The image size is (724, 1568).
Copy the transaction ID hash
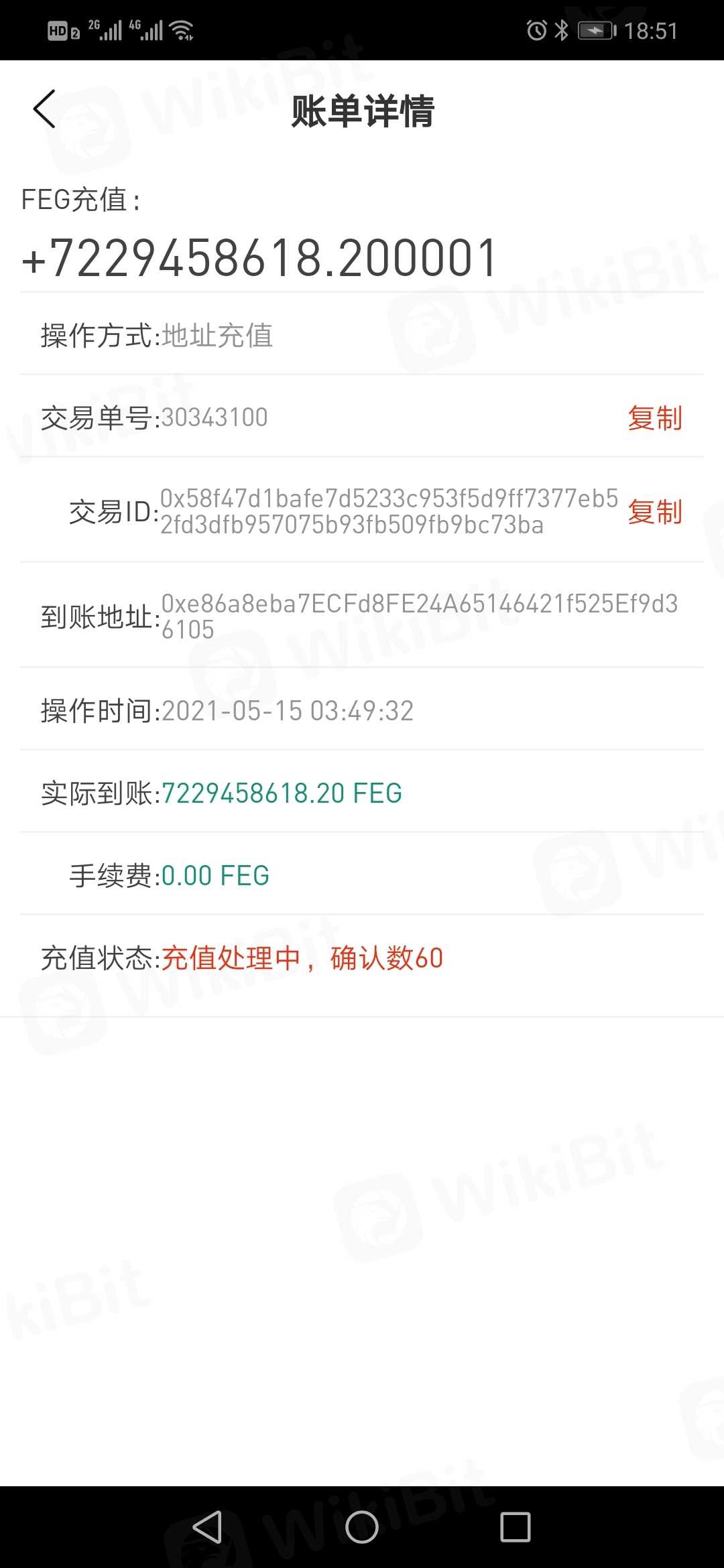(x=654, y=512)
